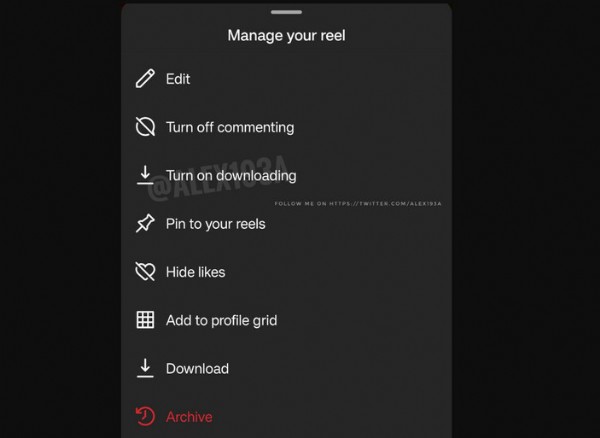Archive this reel

(189, 416)
